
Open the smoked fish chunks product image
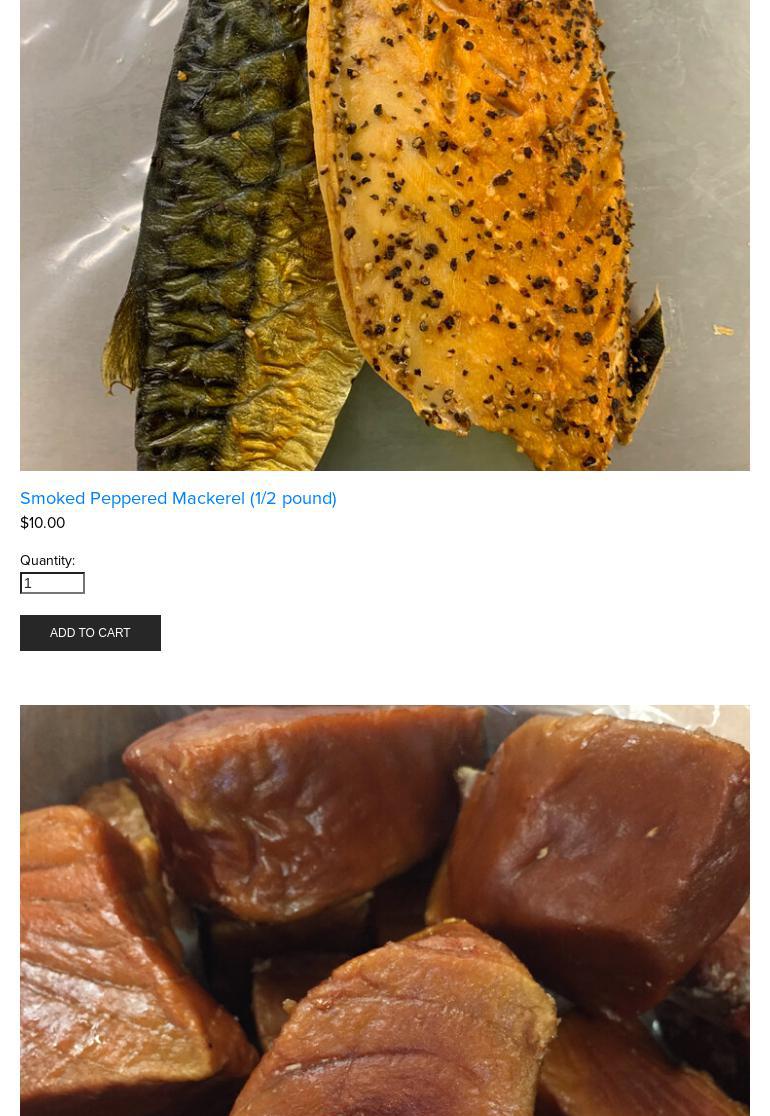click(x=385, y=910)
